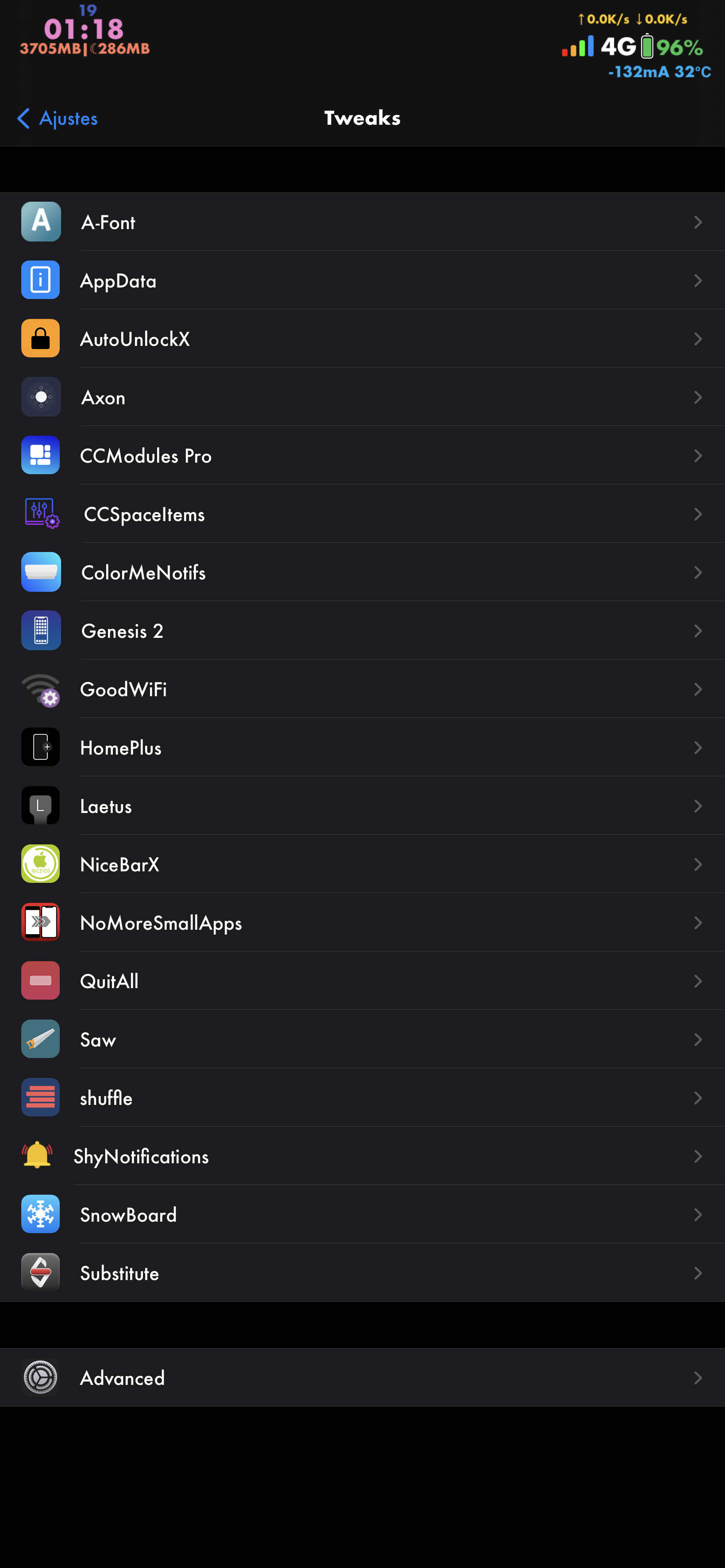Open the Advanced section
This screenshot has width=725, height=1568.
pyautogui.click(x=362, y=1377)
